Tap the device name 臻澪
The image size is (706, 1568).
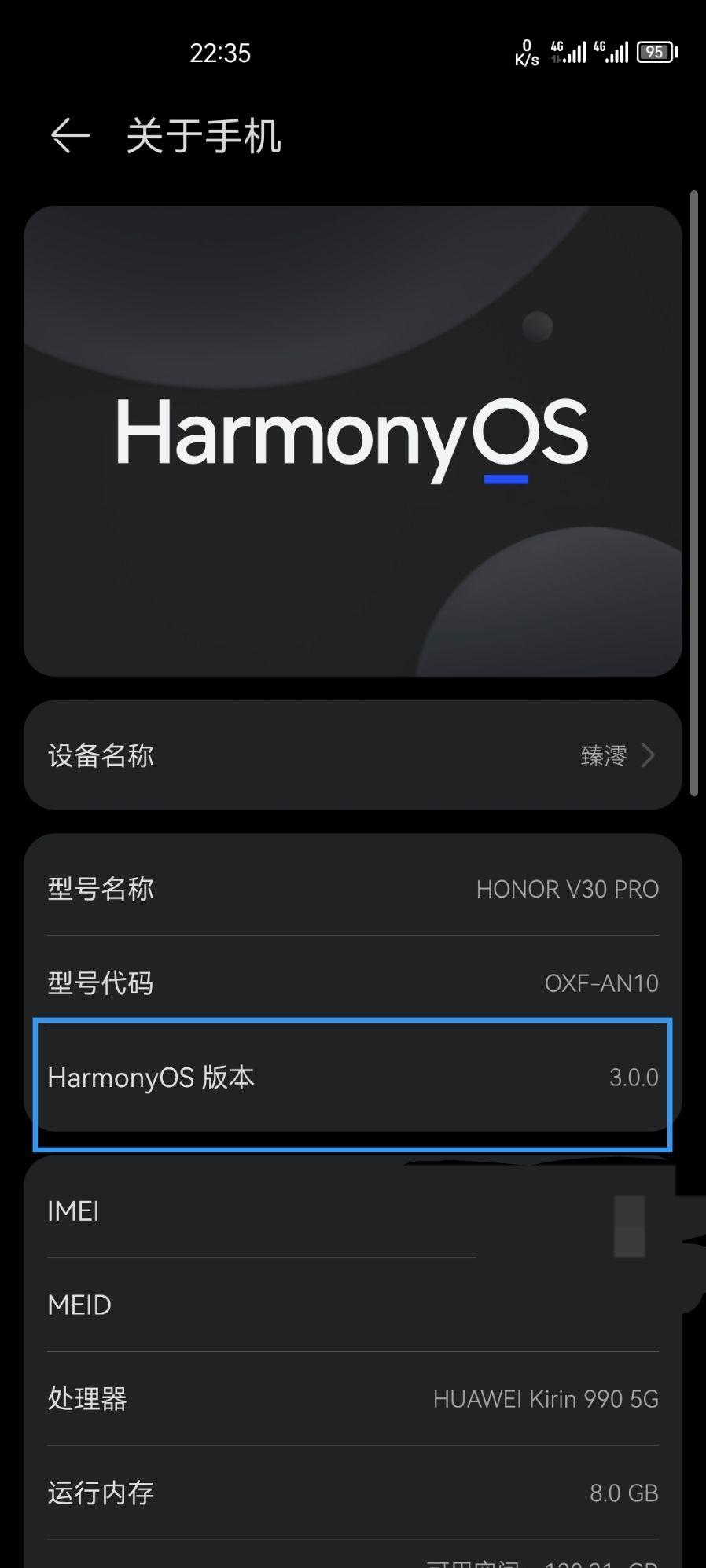pos(605,755)
